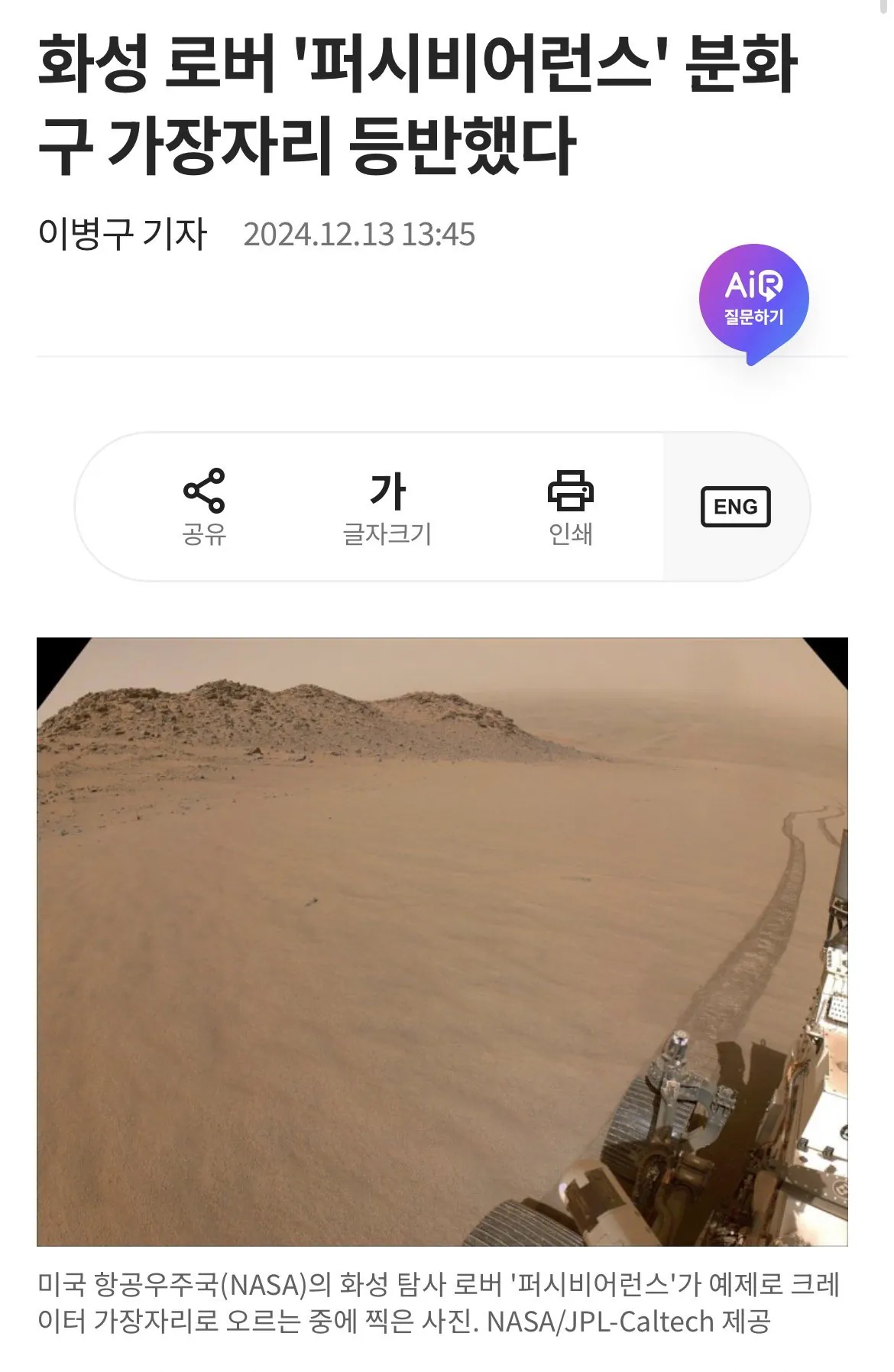Screen dimensions: 894x1372
Task: Adjust text size with 글자크기
Action: pyautogui.click(x=387, y=507)
